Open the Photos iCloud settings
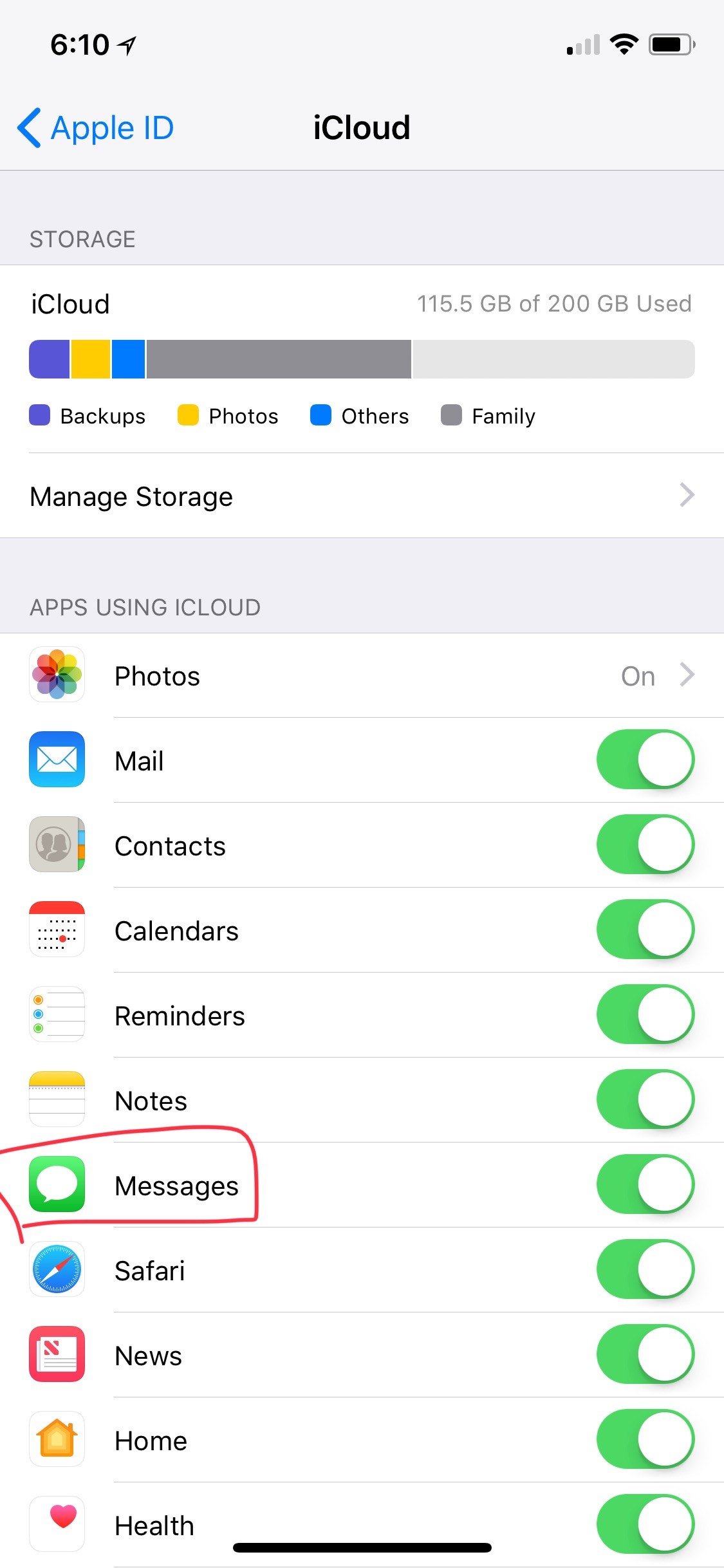The image size is (724, 1568). pyautogui.click(x=362, y=675)
